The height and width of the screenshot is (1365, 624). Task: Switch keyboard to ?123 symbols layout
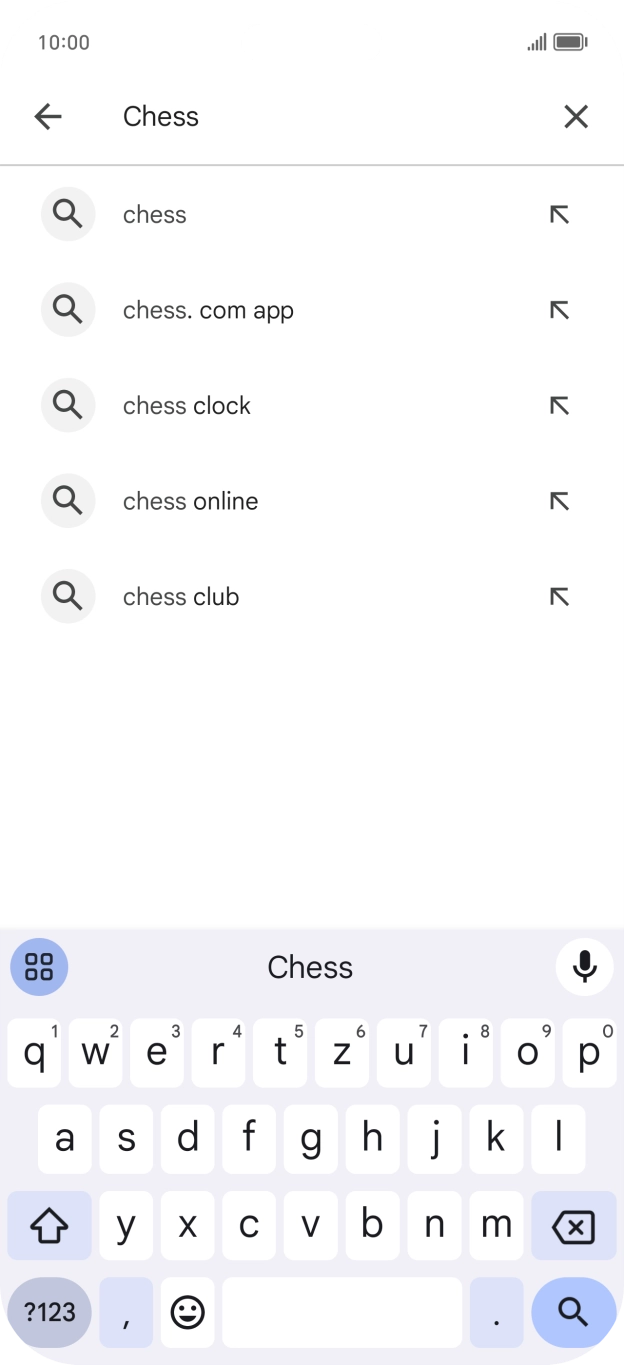(x=49, y=1312)
